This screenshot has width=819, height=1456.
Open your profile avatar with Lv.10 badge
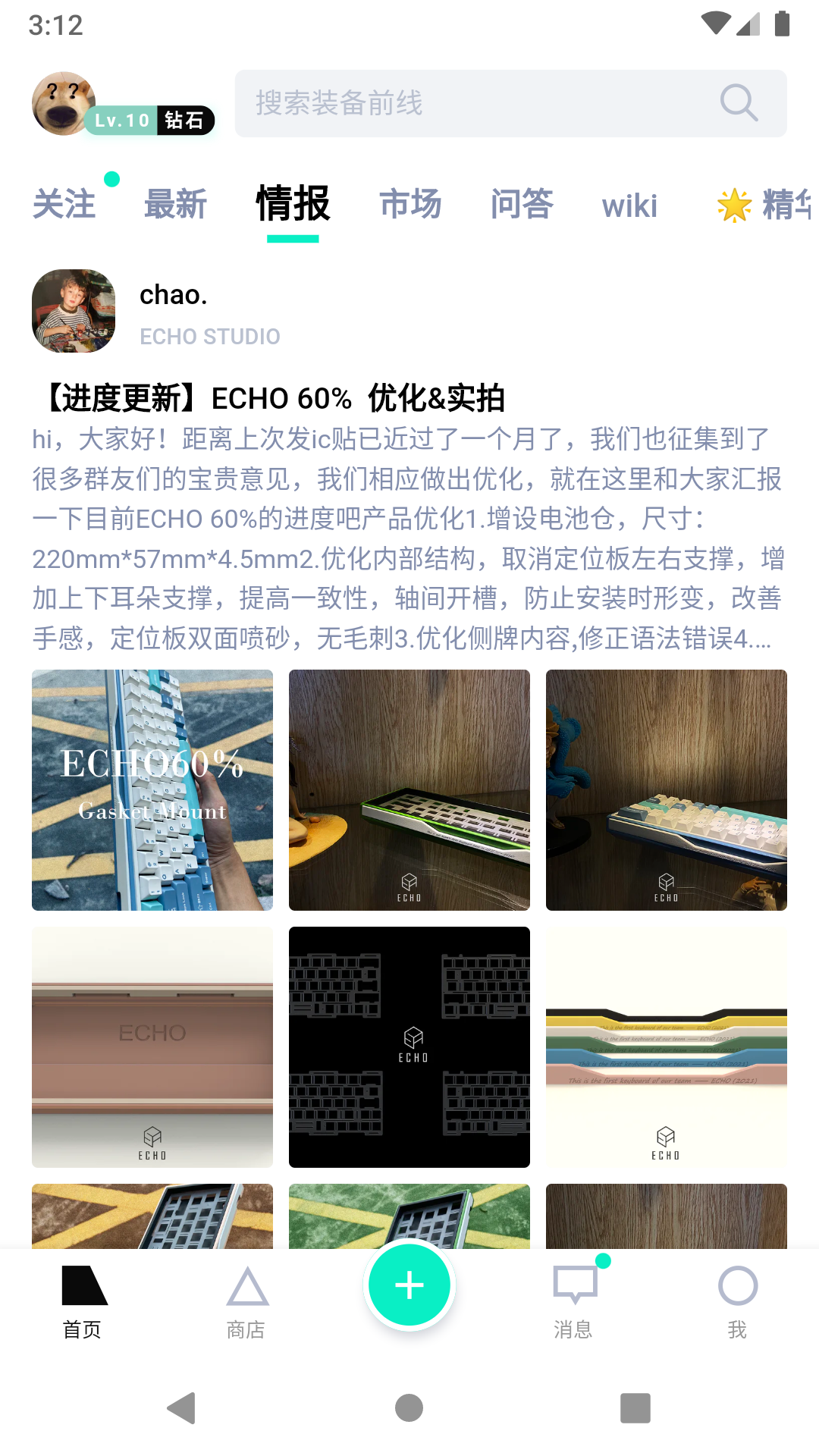pos(65,104)
